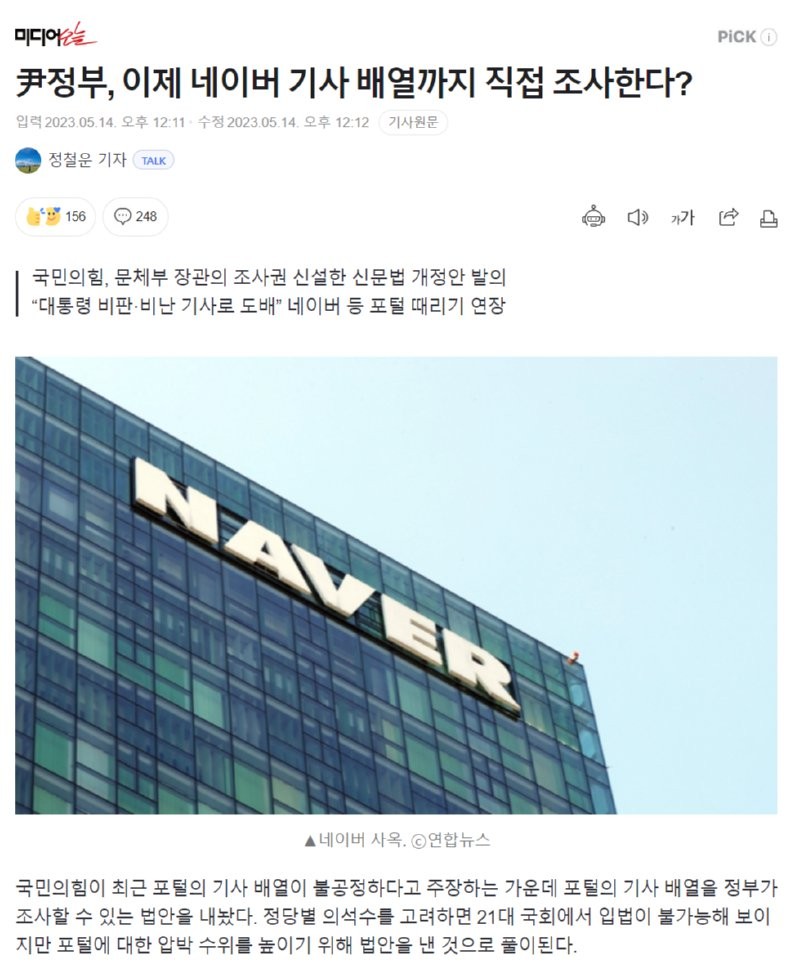Open the 미디어오늘 press home
Image resolution: width=800 pixels, height=967 pixels.
[55, 37]
